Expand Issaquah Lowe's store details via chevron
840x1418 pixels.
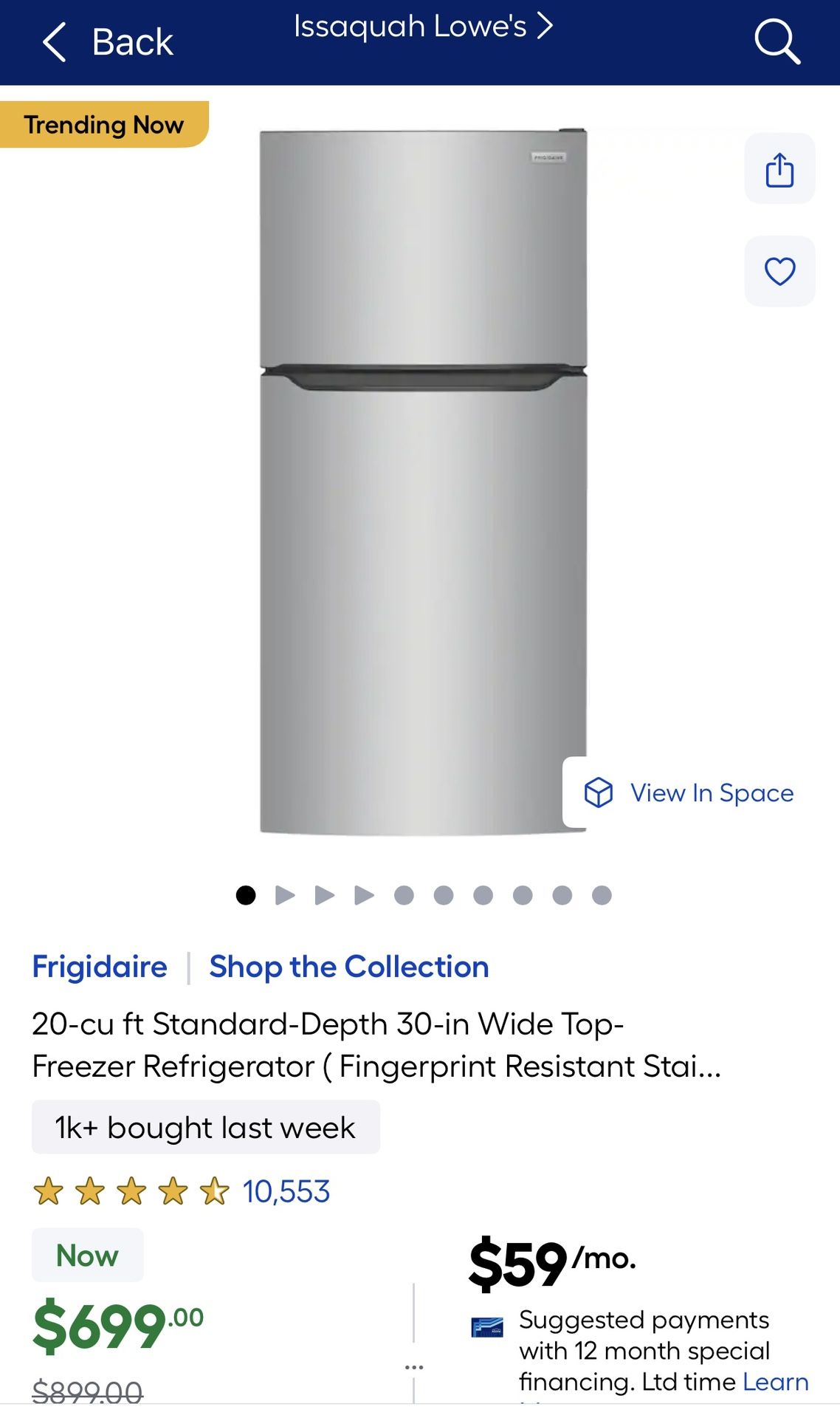pyautogui.click(x=545, y=26)
